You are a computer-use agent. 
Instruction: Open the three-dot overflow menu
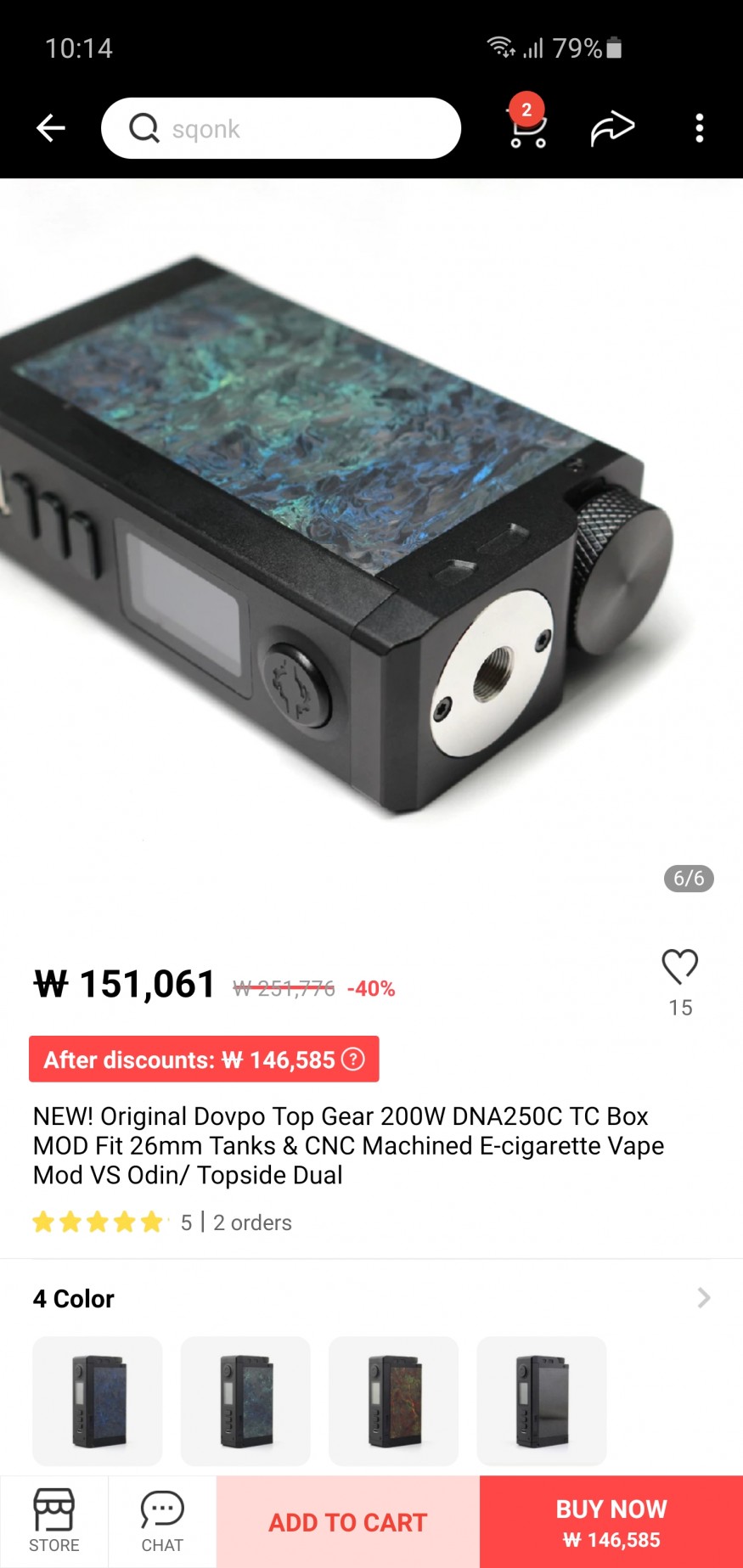tap(699, 128)
